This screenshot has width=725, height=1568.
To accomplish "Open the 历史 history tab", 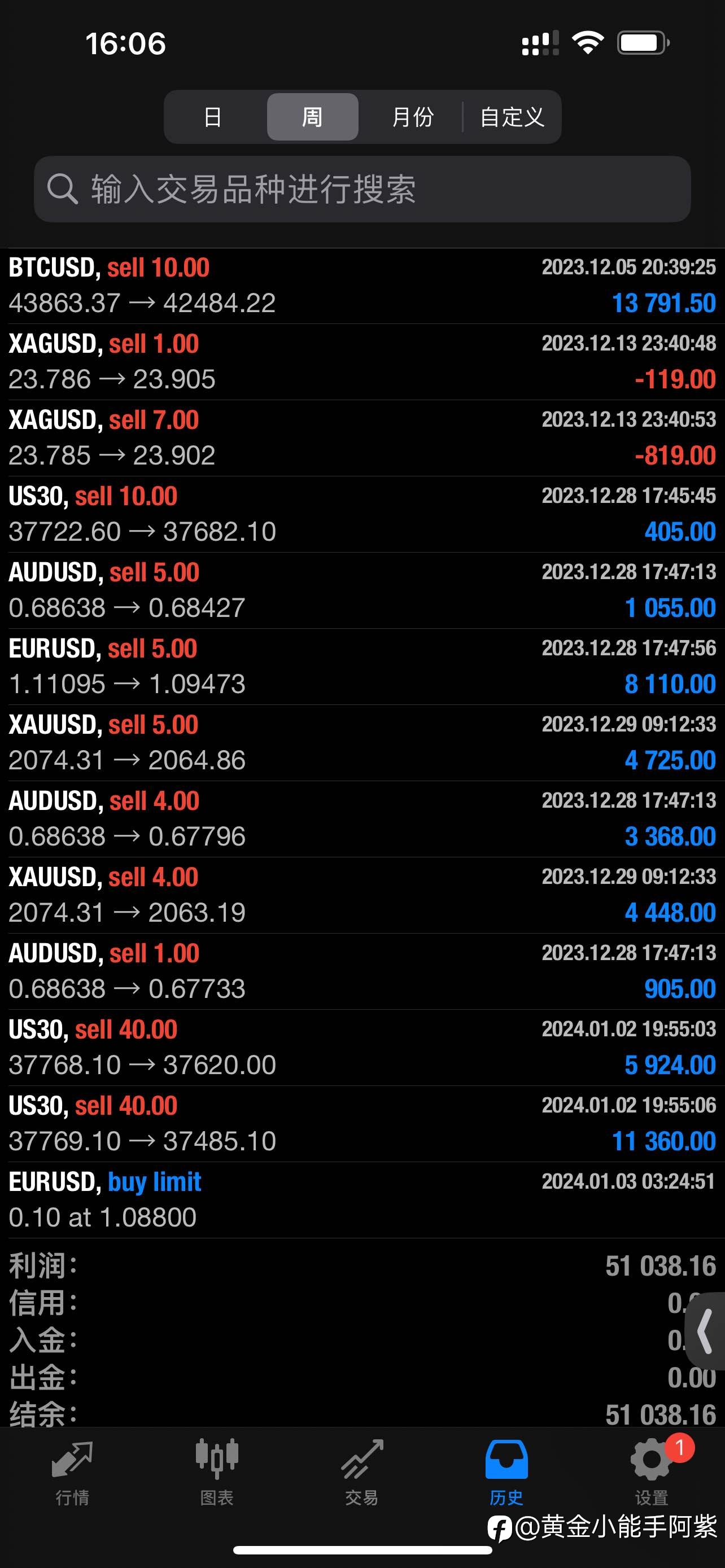I will pyautogui.click(x=506, y=1473).
